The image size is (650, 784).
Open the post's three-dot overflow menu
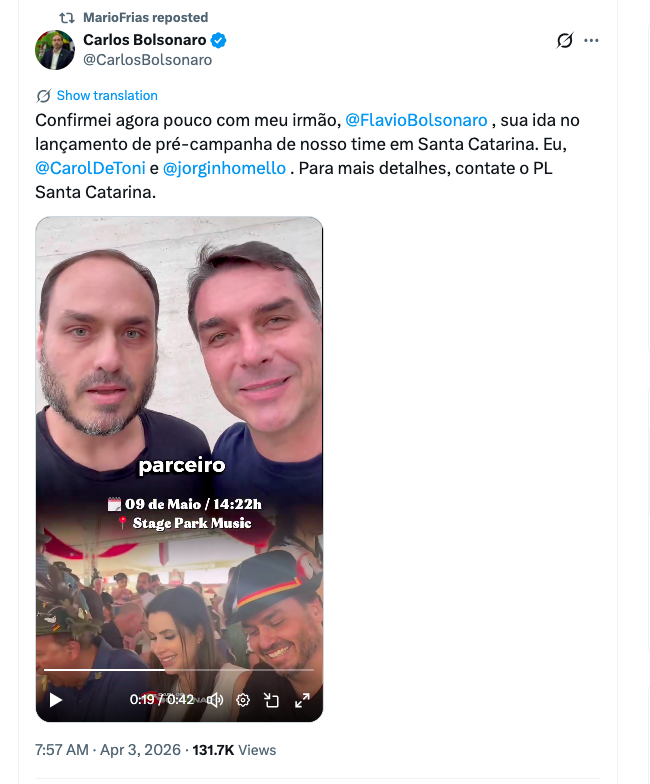click(x=591, y=41)
